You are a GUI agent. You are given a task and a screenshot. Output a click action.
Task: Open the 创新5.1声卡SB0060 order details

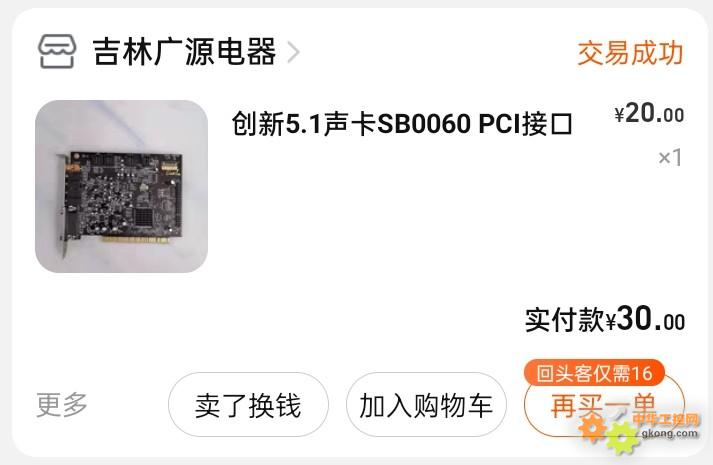coord(402,126)
